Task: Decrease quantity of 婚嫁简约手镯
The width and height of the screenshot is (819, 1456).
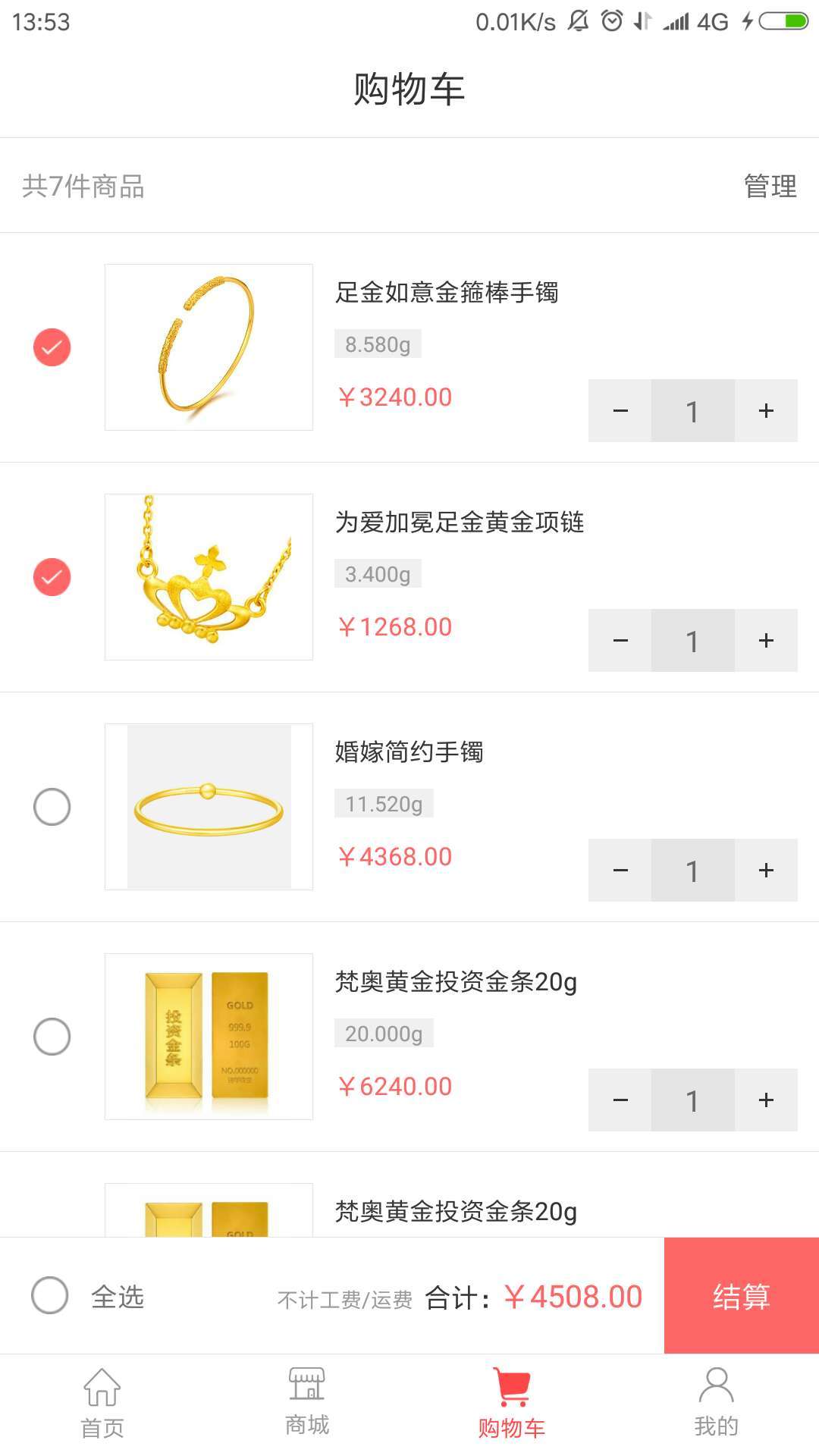Action: [620, 871]
